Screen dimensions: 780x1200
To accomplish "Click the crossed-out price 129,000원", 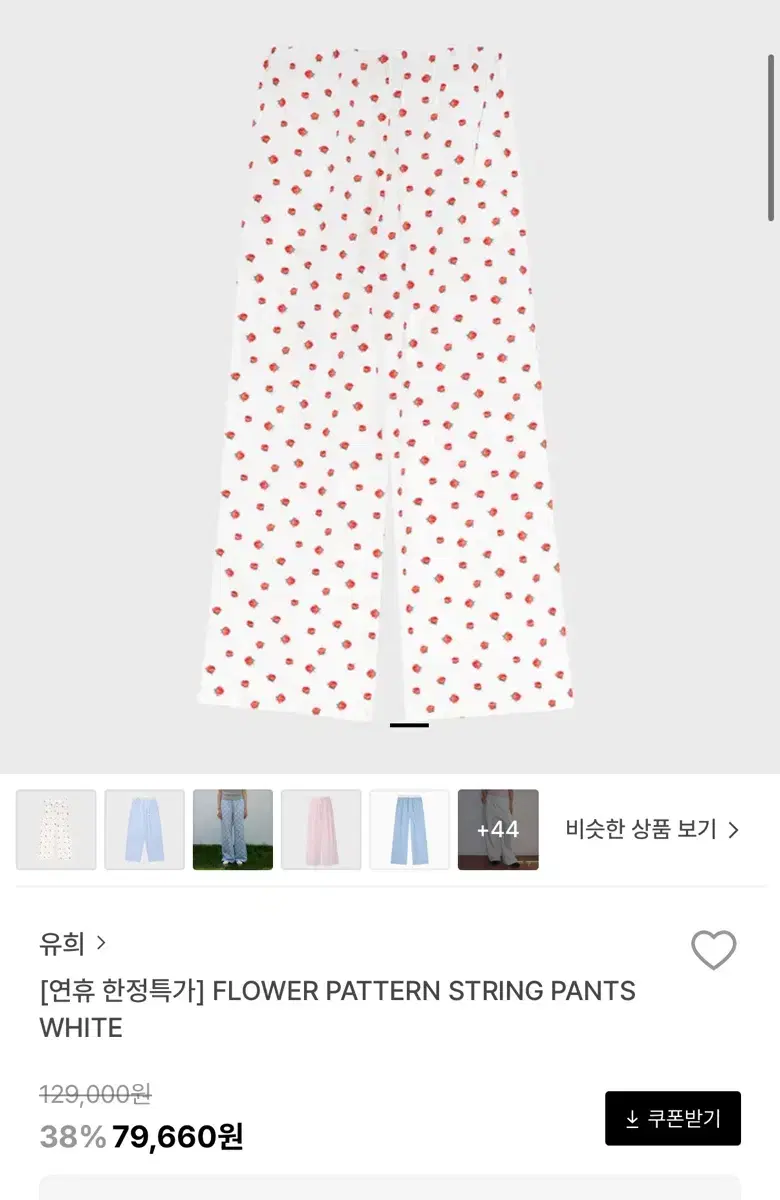I will [x=93, y=1095].
